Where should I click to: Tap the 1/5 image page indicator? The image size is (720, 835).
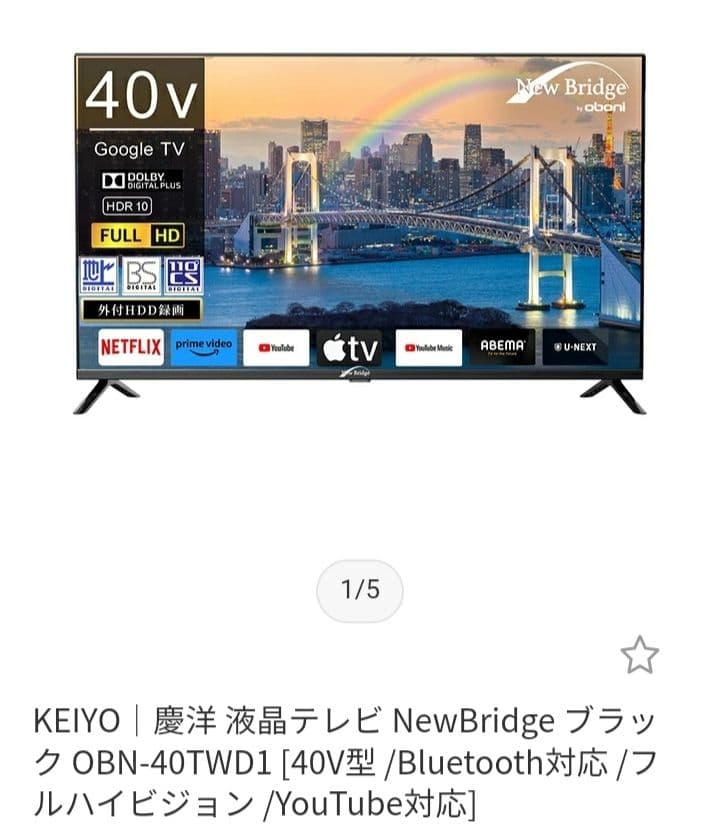tap(360, 590)
